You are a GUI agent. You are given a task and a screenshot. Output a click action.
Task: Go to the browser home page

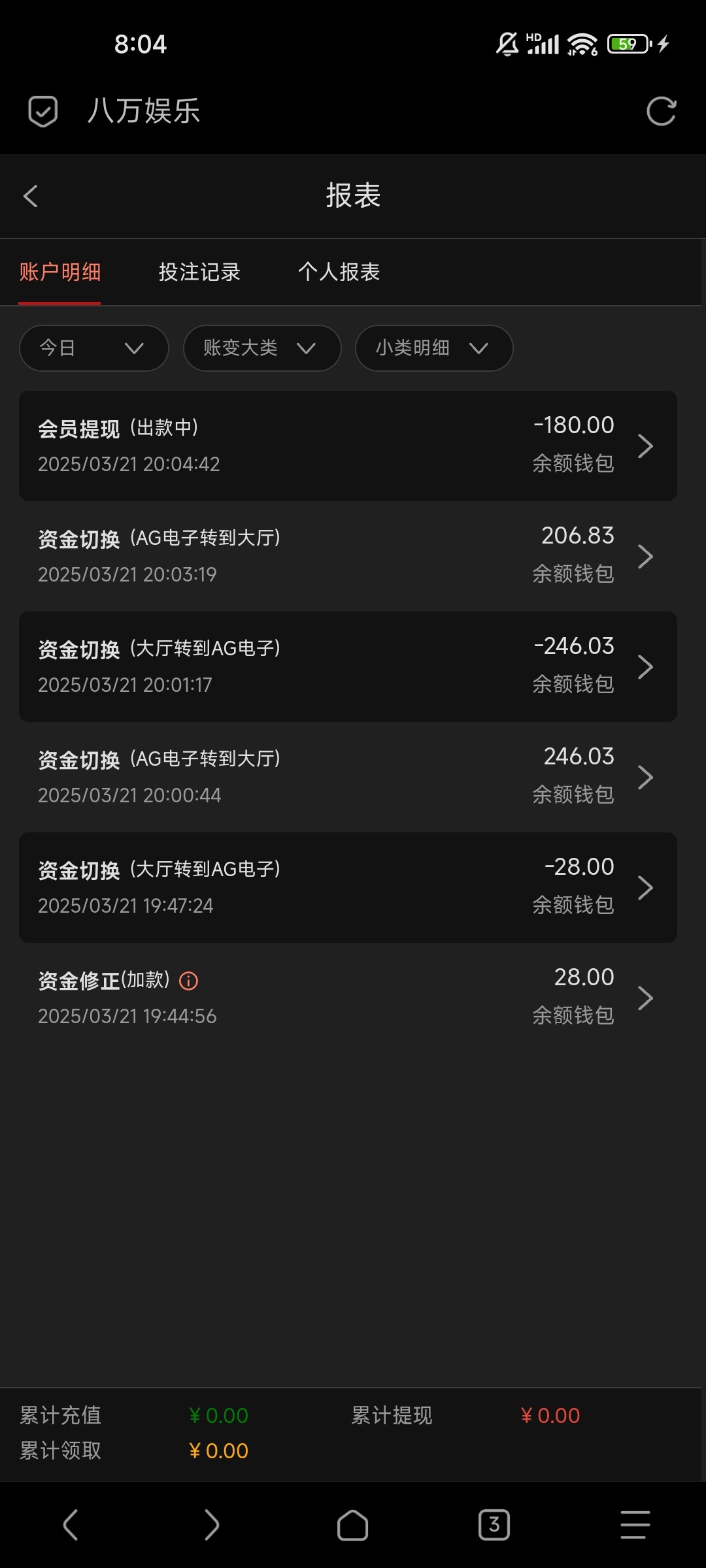pyautogui.click(x=352, y=1525)
